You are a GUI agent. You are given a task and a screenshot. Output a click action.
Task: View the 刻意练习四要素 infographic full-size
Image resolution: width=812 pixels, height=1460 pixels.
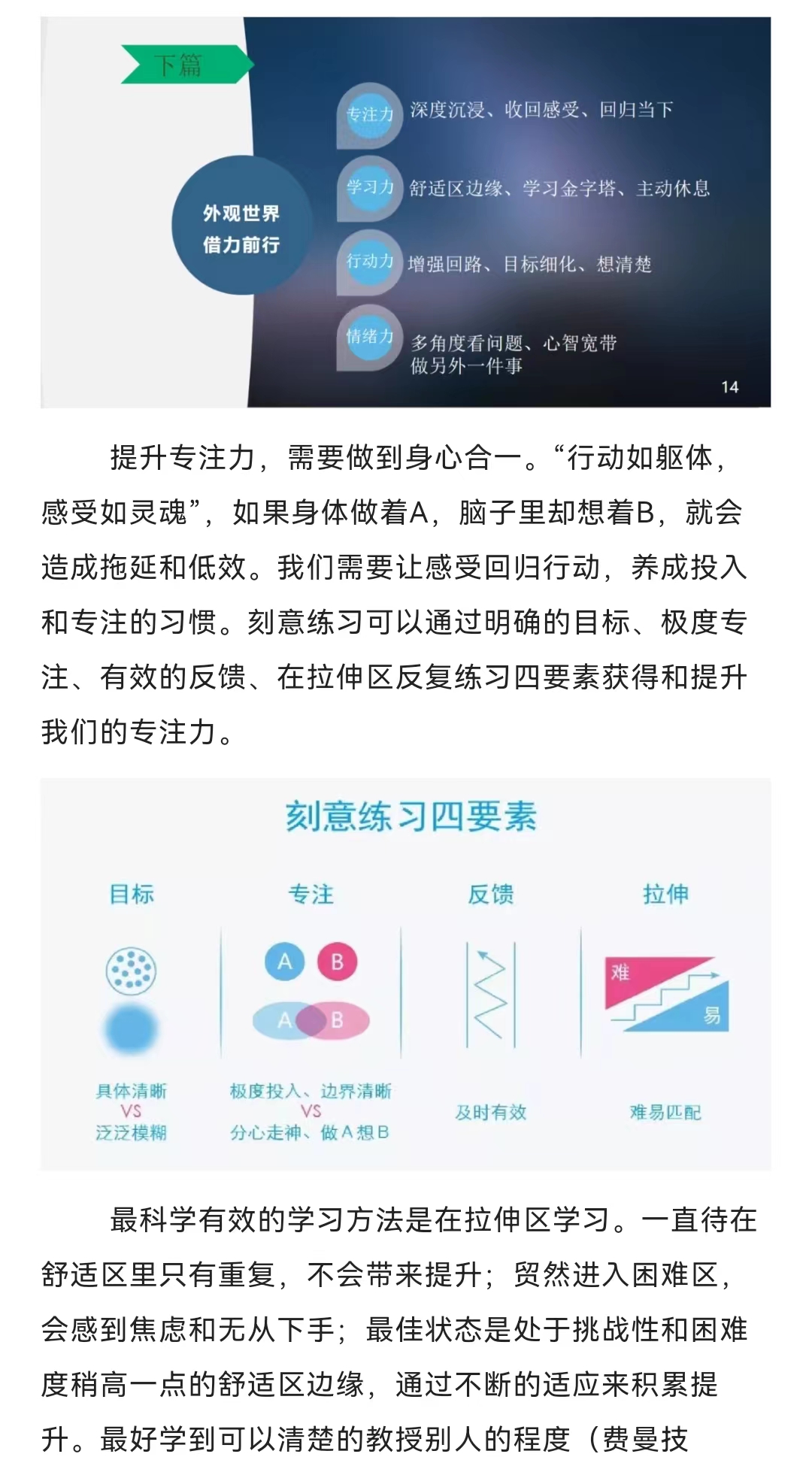[406, 974]
